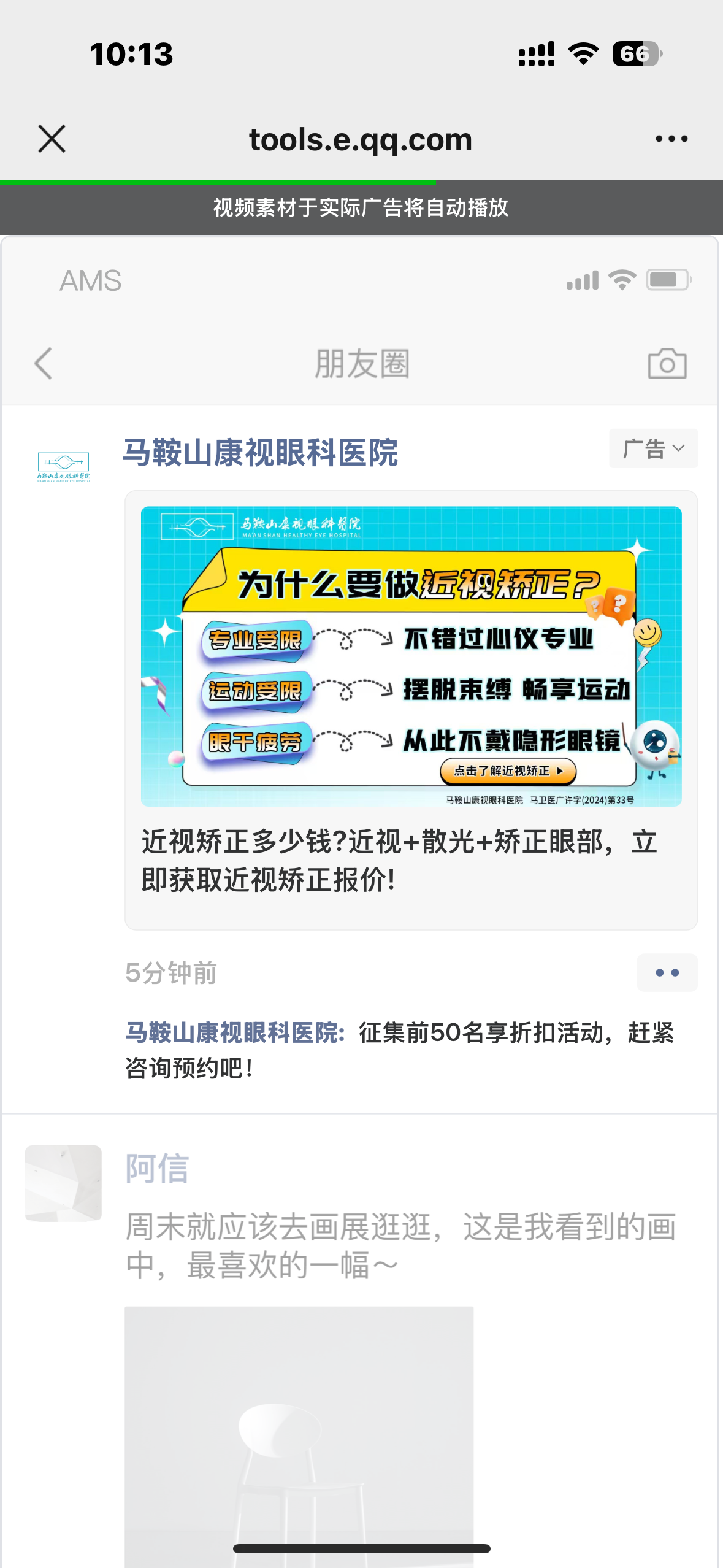Open the browser's three-dot more menu

(671, 139)
